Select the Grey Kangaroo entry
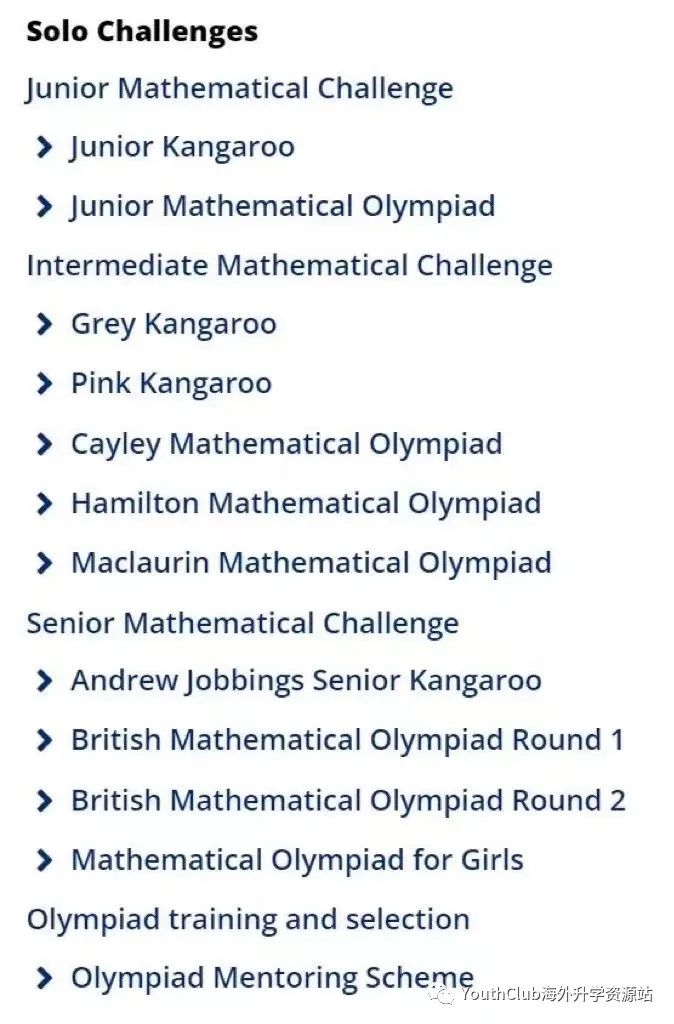The width and height of the screenshot is (674, 1024). tap(173, 324)
